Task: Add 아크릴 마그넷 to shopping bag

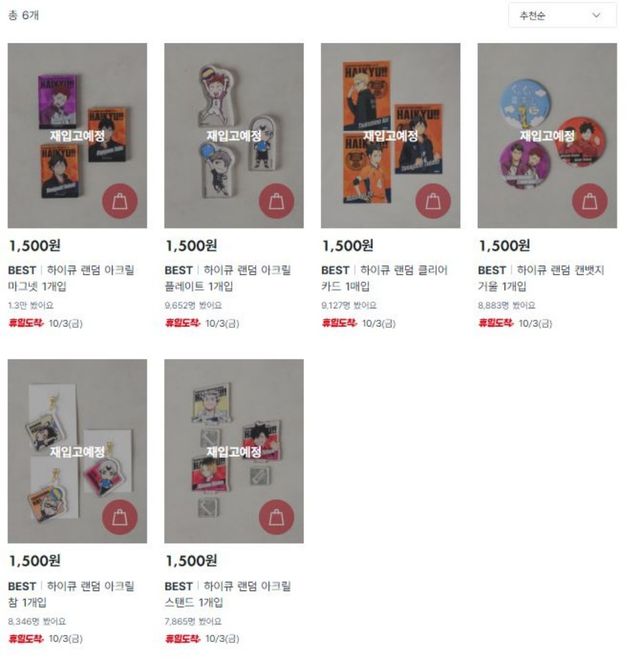Action: (x=120, y=202)
